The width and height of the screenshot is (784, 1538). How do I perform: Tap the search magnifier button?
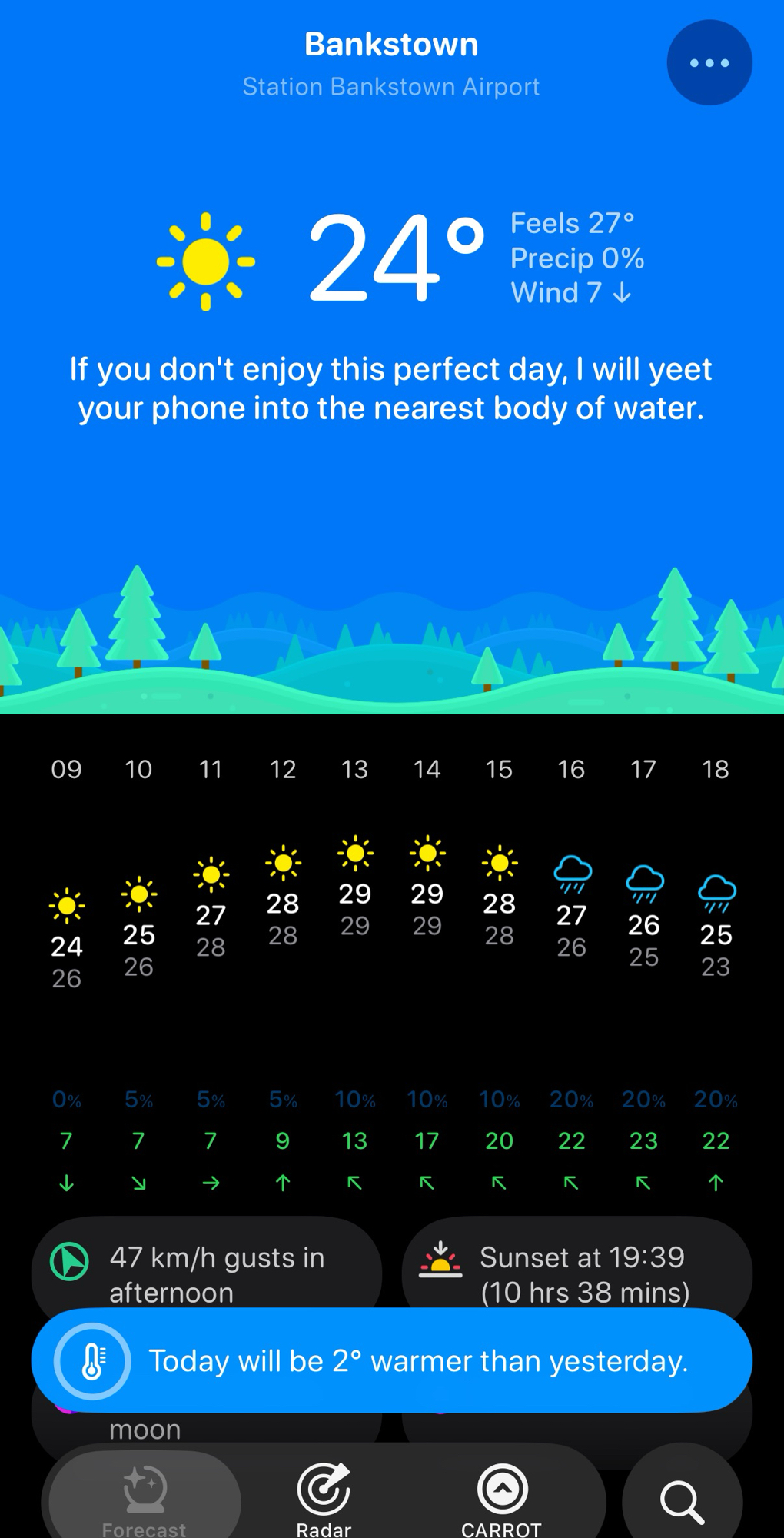point(682,1500)
